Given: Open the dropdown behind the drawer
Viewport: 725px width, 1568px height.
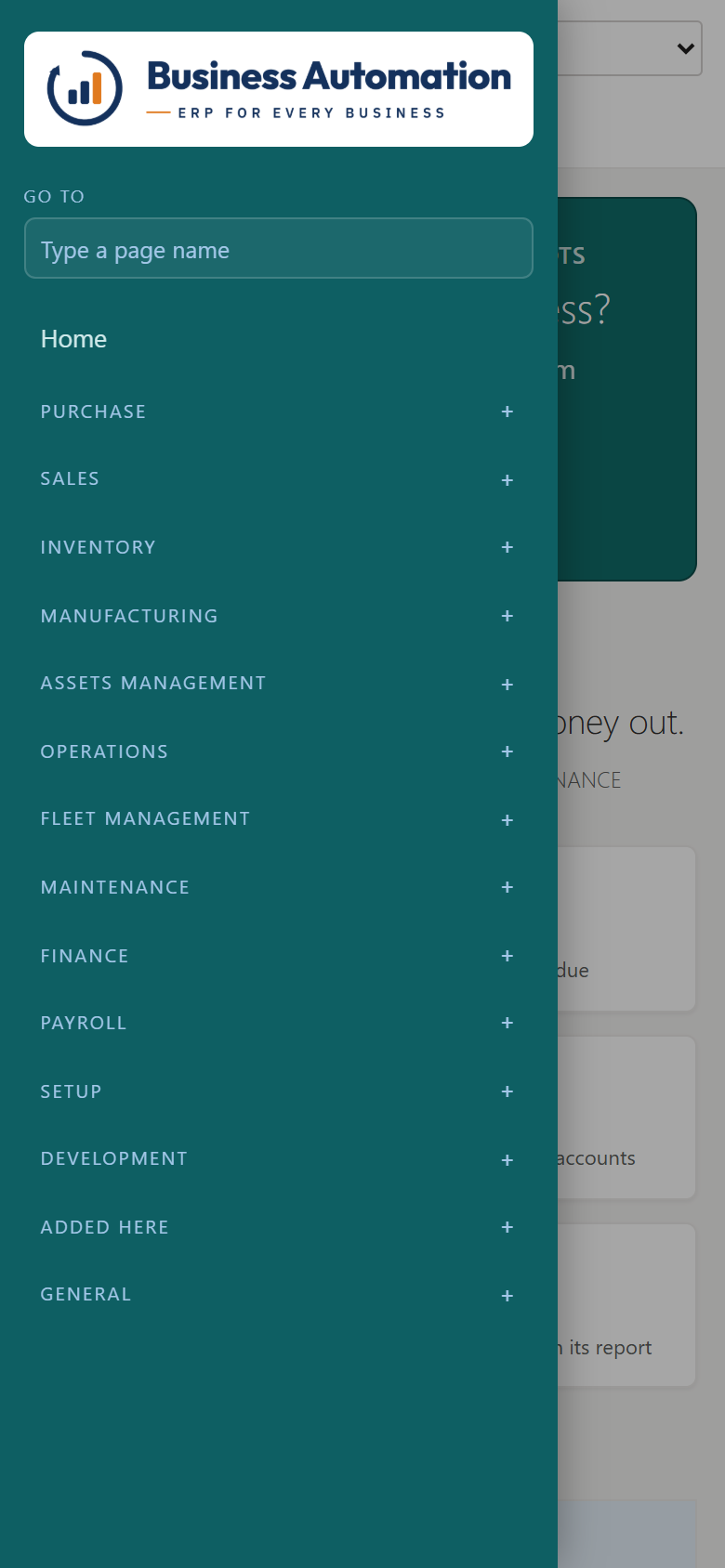Looking at the screenshot, I should (630, 48).
